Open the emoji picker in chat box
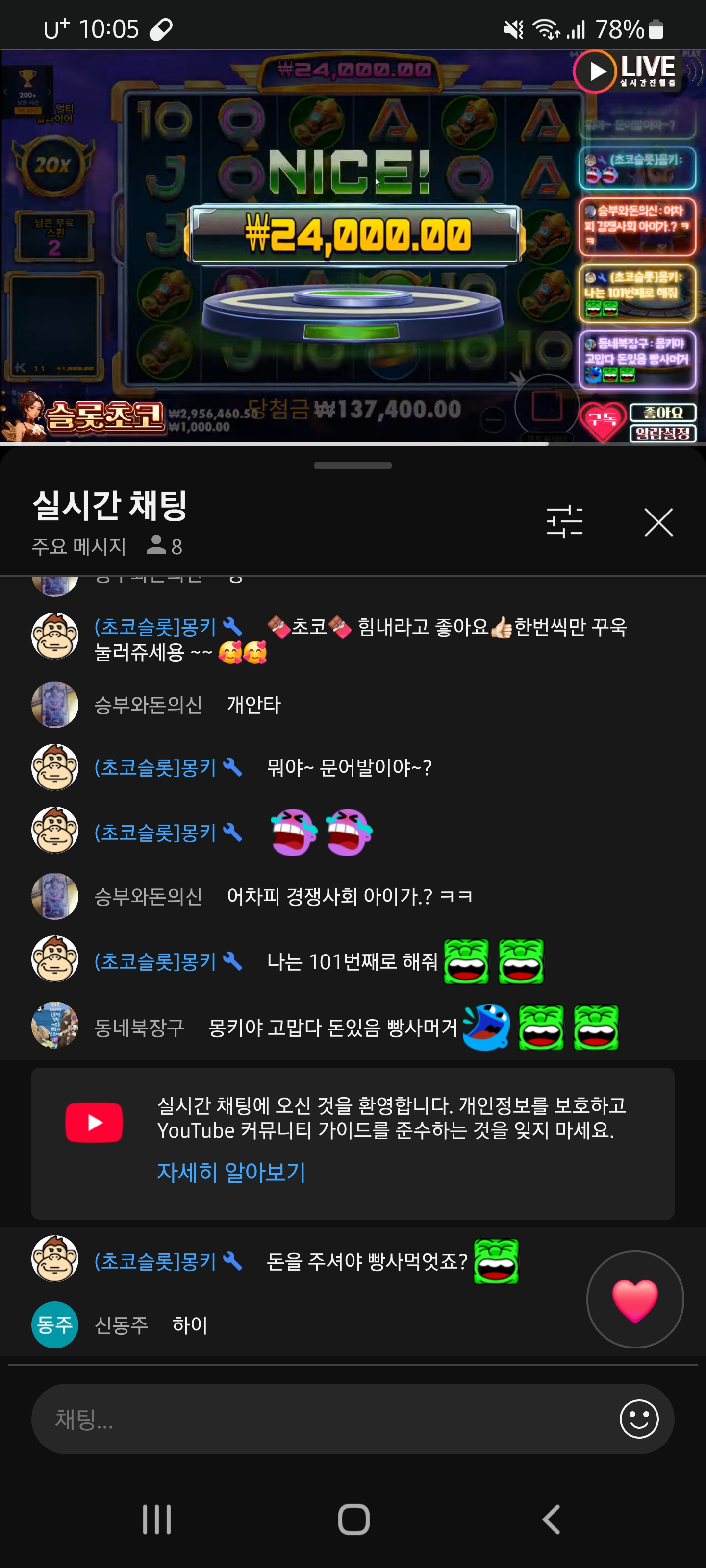 [x=638, y=1419]
